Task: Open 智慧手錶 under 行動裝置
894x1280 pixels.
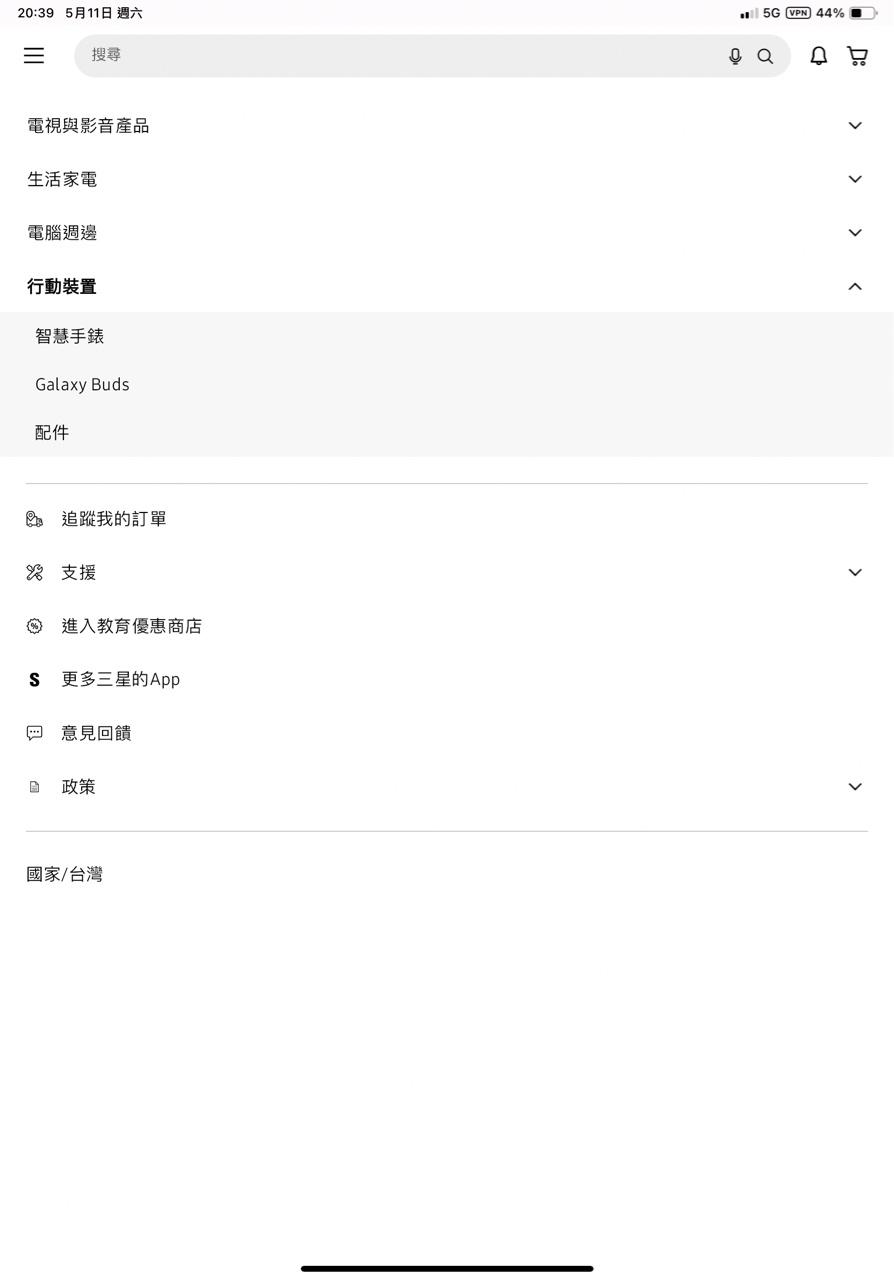Action: (70, 336)
